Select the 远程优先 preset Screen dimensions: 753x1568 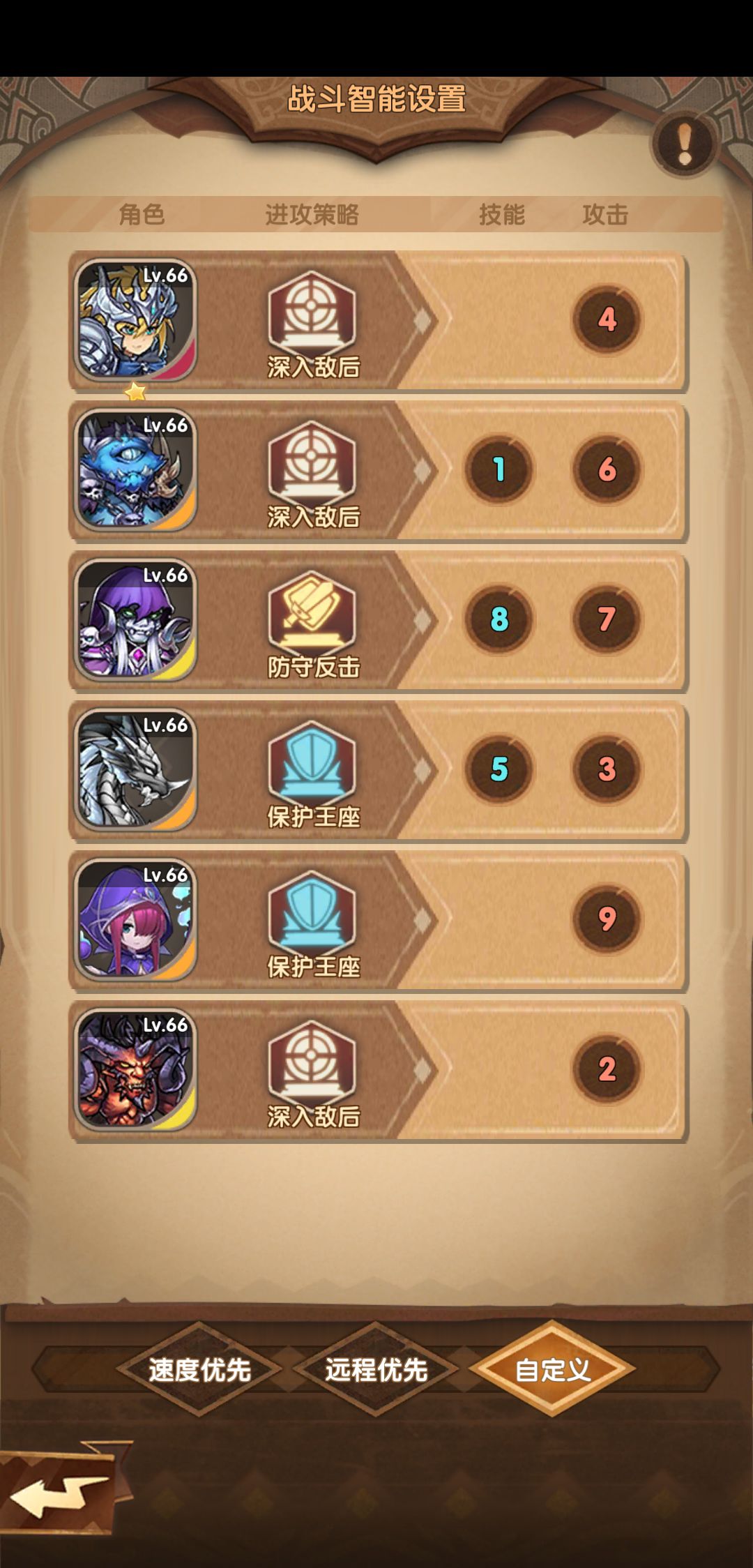[x=376, y=1369]
